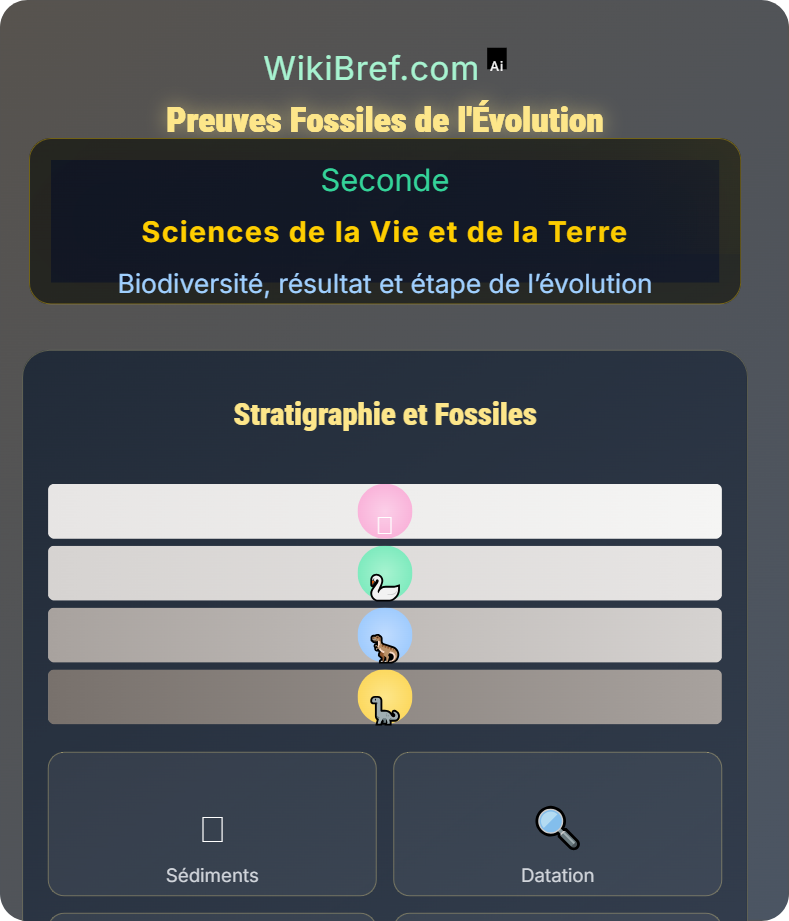The width and height of the screenshot is (789, 921).
Task: Click the Ai badge next to WikiBref.com
Action: (x=496, y=60)
